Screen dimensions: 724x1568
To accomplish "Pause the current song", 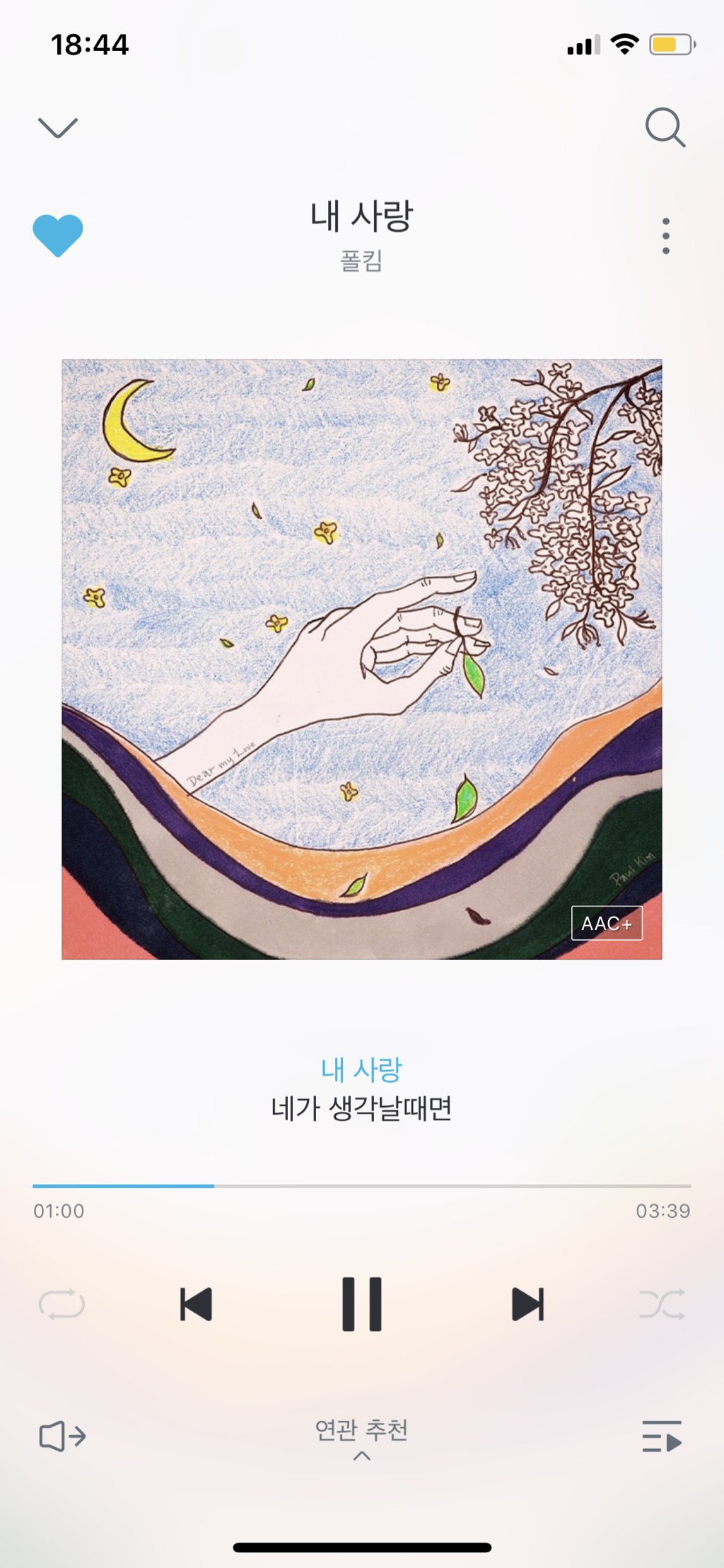I will click(361, 1304).
